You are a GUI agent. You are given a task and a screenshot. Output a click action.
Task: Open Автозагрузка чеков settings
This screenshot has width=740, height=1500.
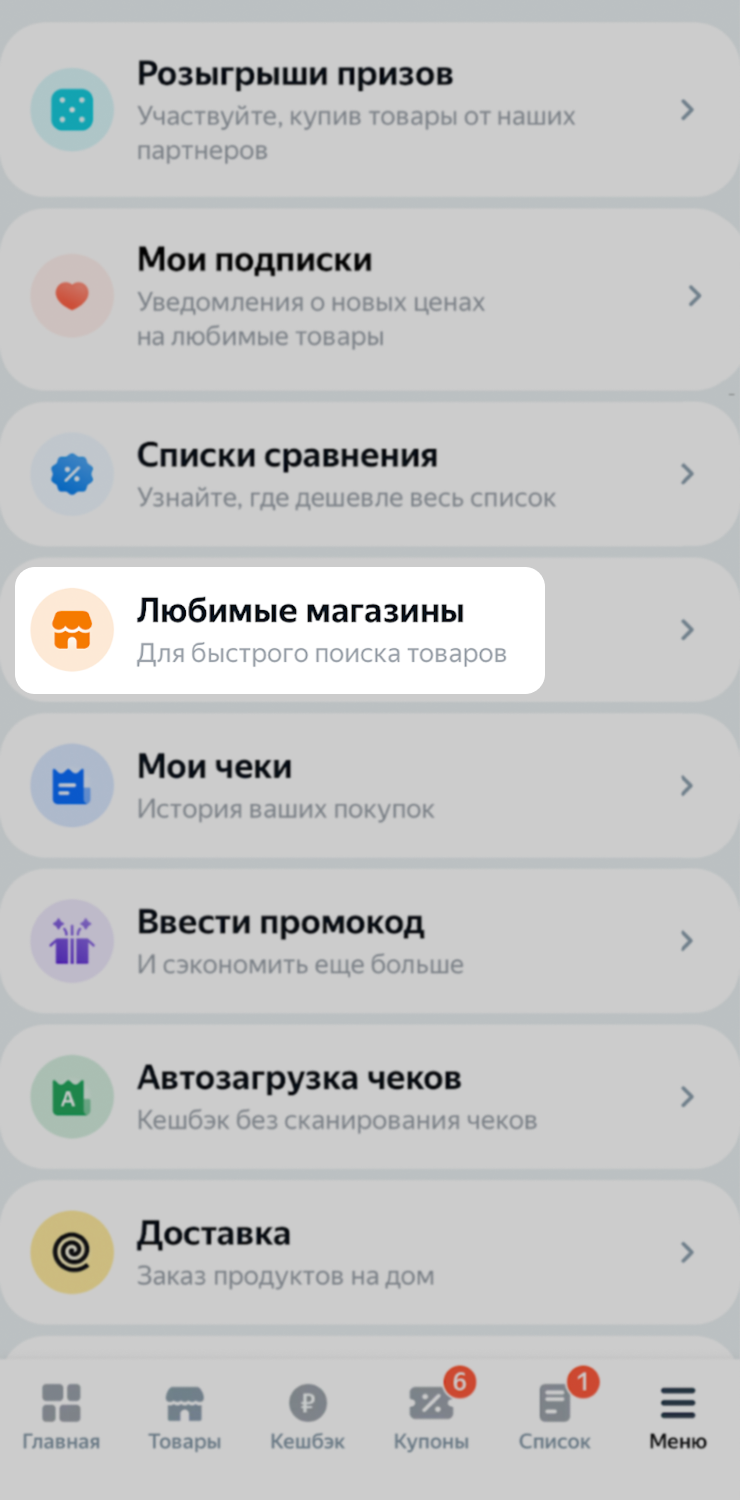pyautogui.click(x=368, y=1097)
